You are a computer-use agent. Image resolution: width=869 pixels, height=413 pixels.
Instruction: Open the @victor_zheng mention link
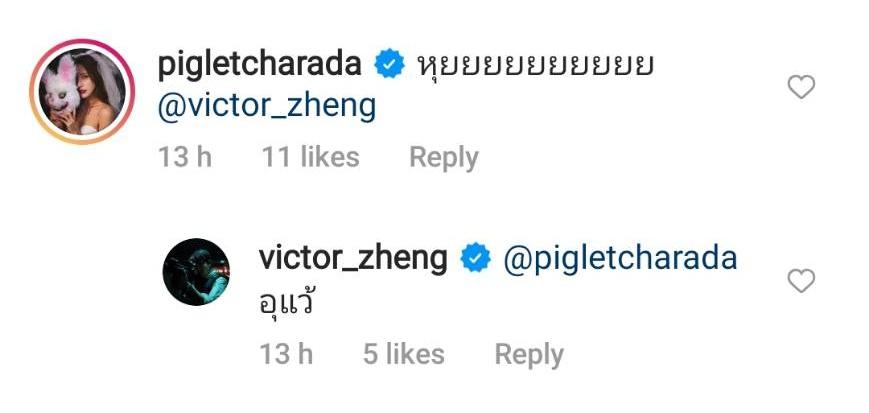point(267,106)
